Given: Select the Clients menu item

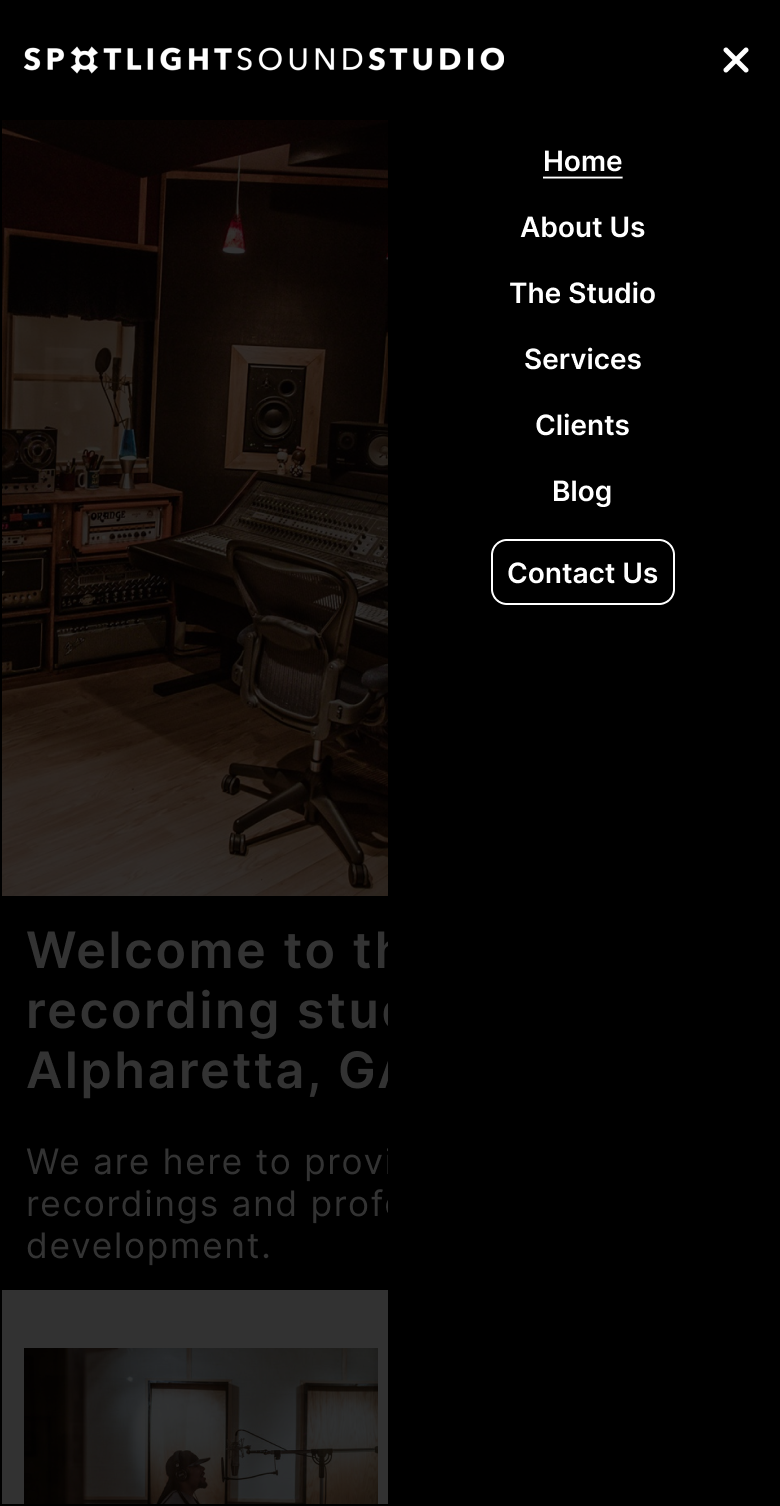Looking at the screenshot, I should pos(583,425).
